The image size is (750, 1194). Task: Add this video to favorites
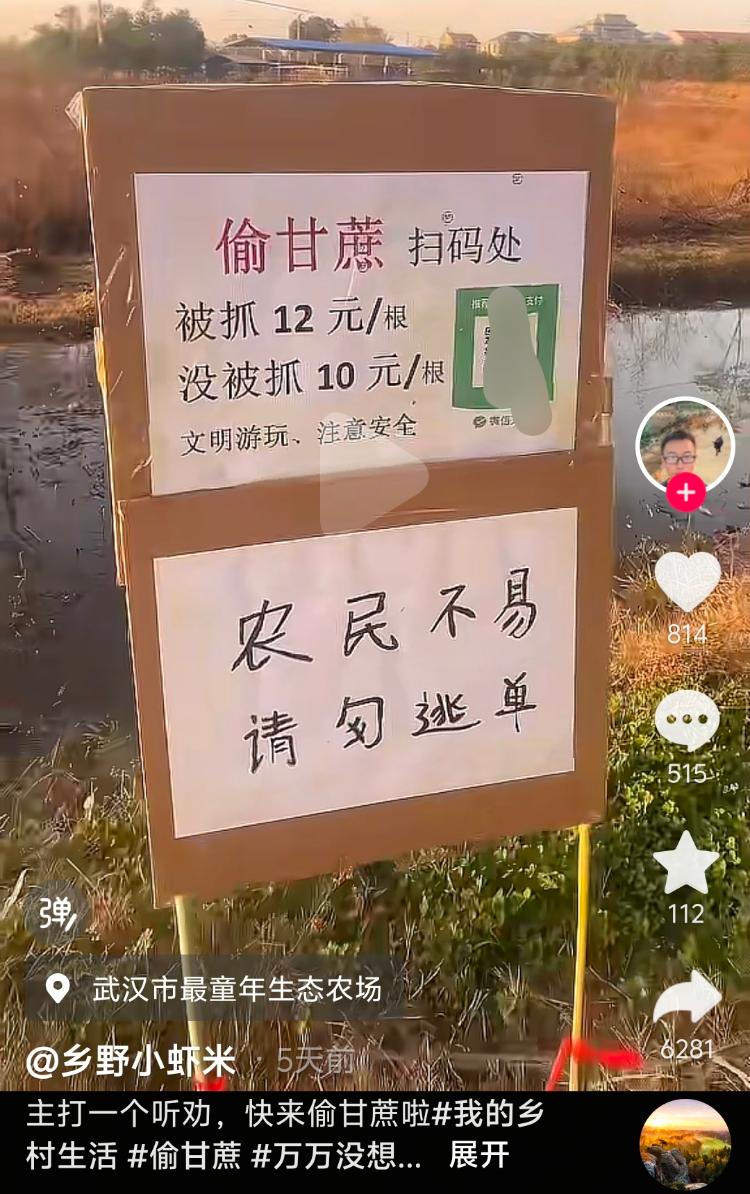pyautogui.click(x=687, y=863)
